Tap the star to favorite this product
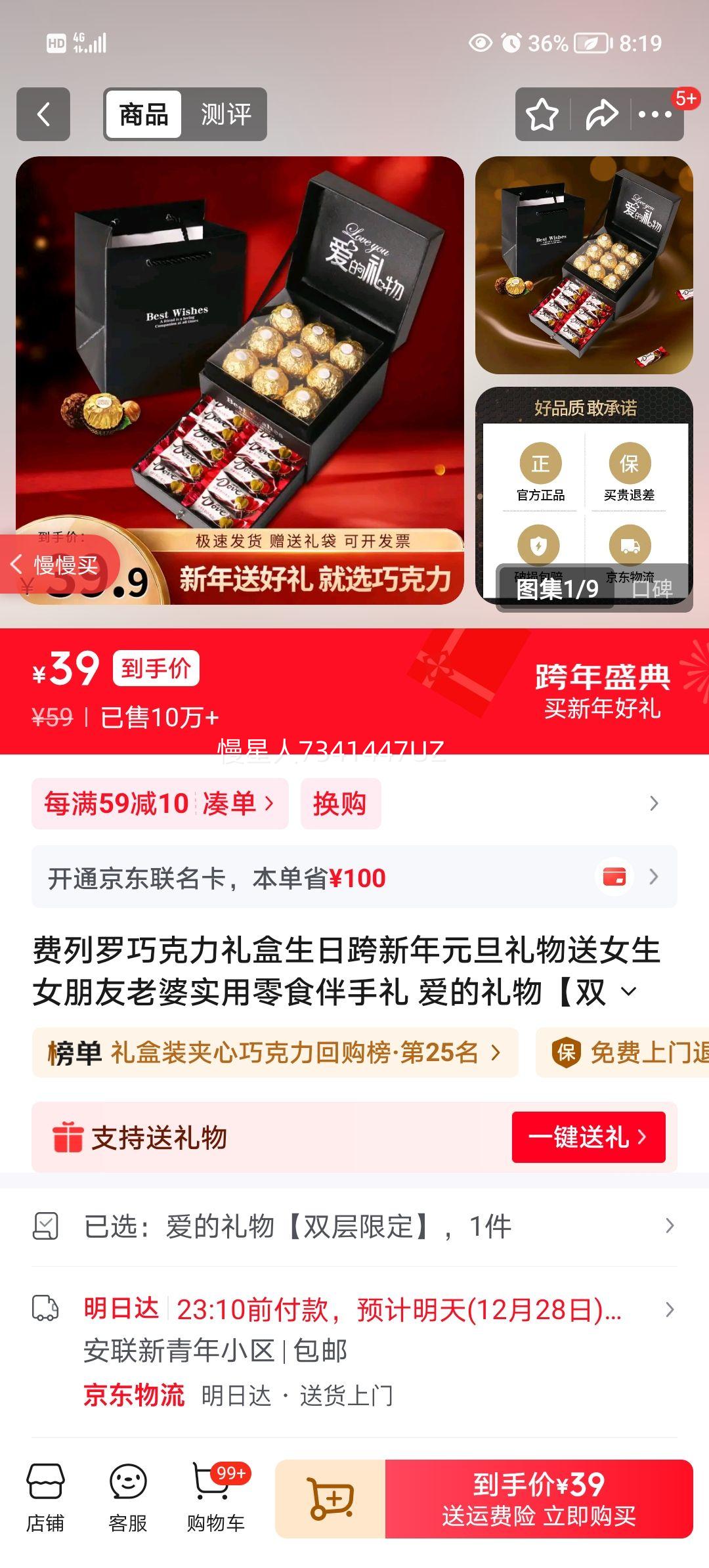Viewport: 709px width, 1568px height. point(540,114)
